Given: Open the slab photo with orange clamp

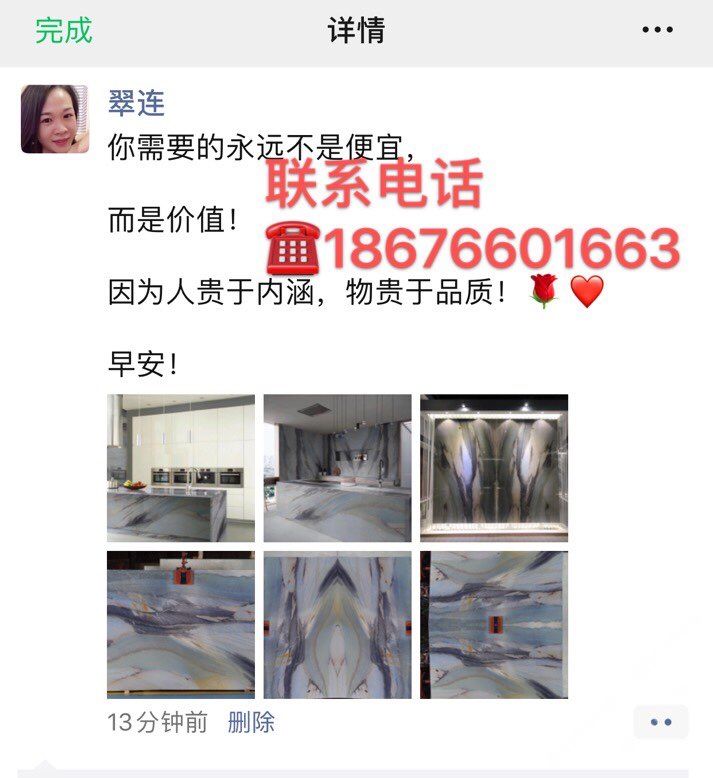Looking at the screenshot, I should (181, 624).
